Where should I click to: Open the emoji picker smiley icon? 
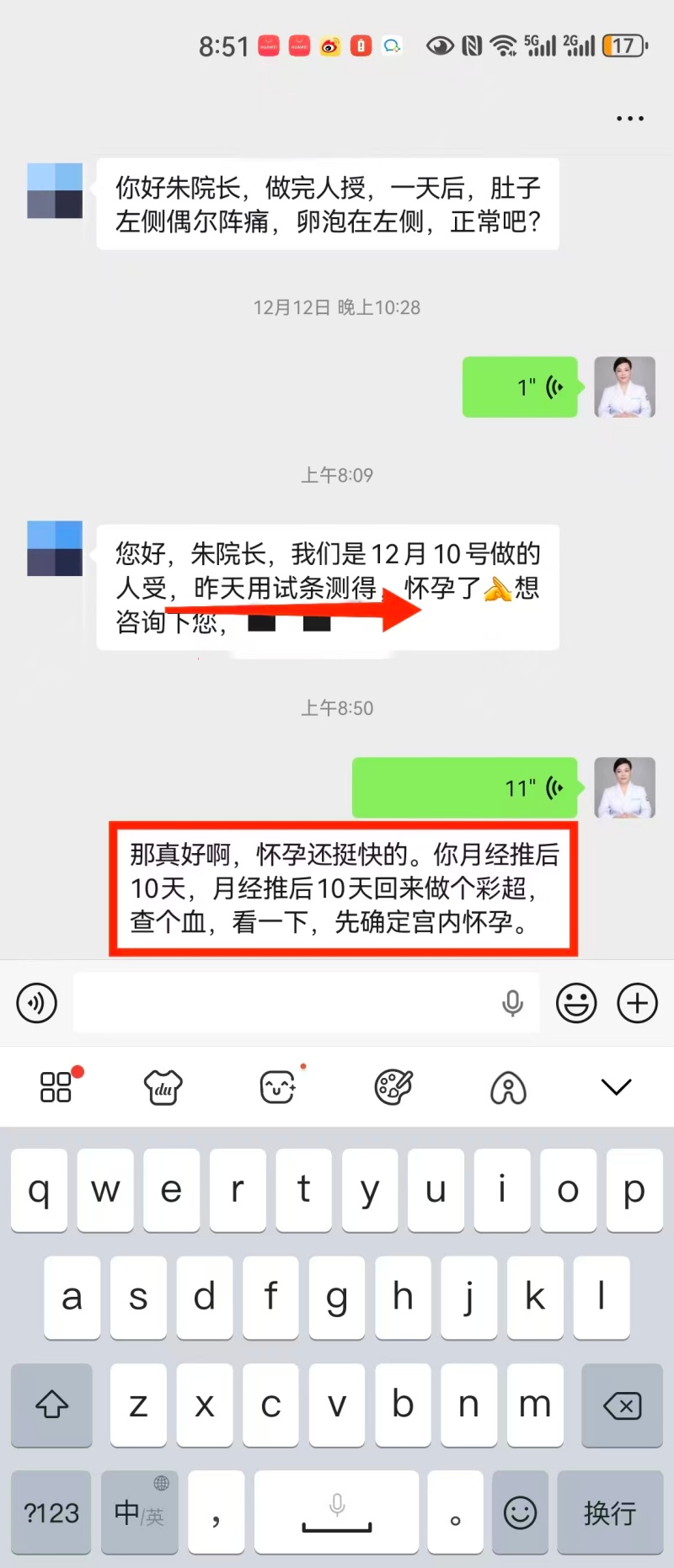[x=576, y=1003]
